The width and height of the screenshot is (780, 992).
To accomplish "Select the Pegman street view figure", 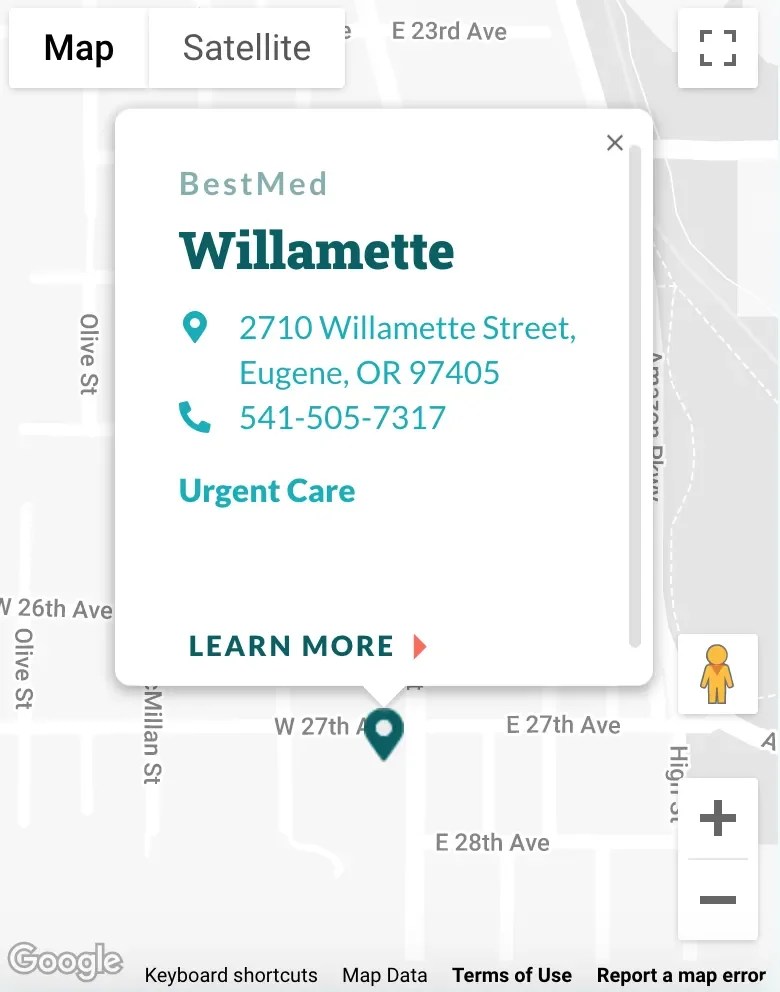I will (x=718, y=674).
